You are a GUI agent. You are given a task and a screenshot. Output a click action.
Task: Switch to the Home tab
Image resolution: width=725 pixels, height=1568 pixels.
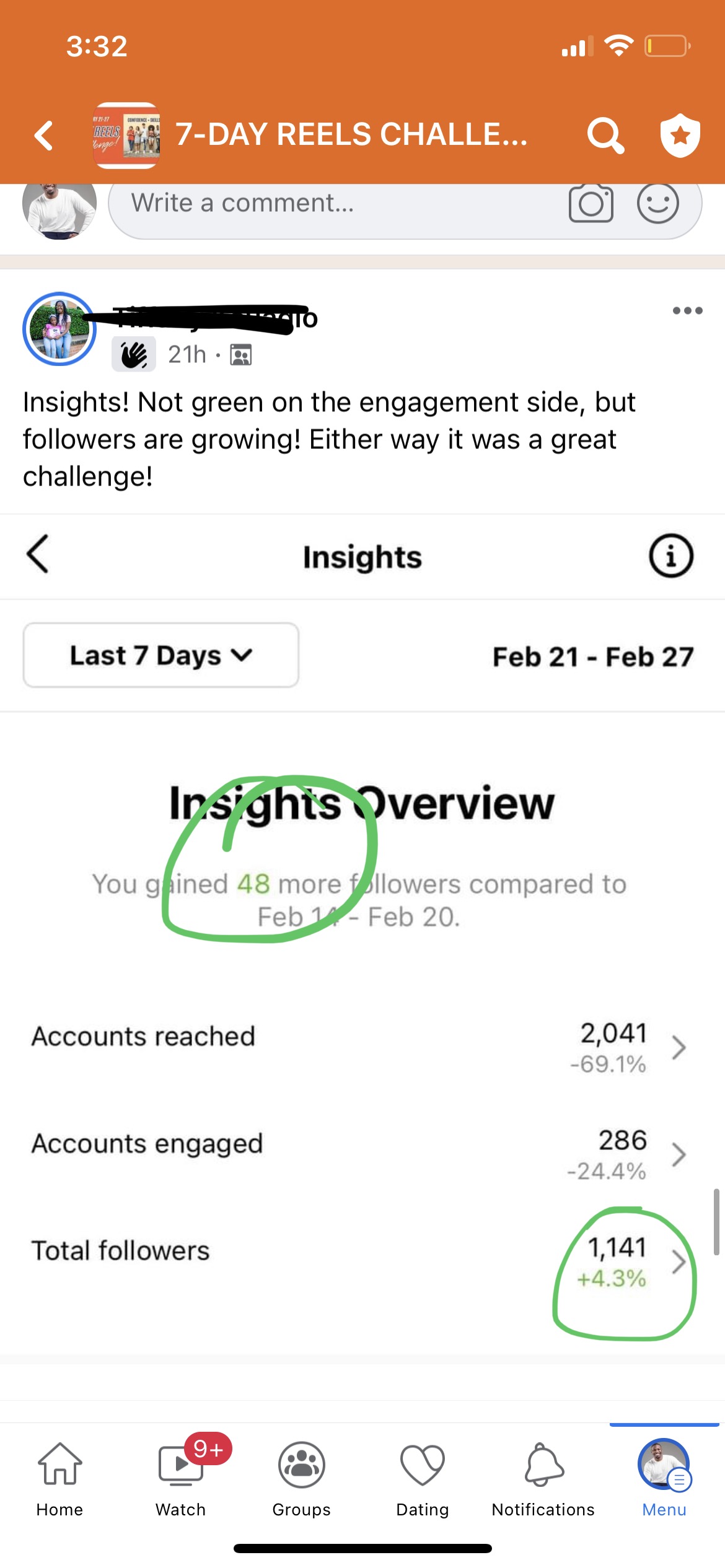(59, 1478)
